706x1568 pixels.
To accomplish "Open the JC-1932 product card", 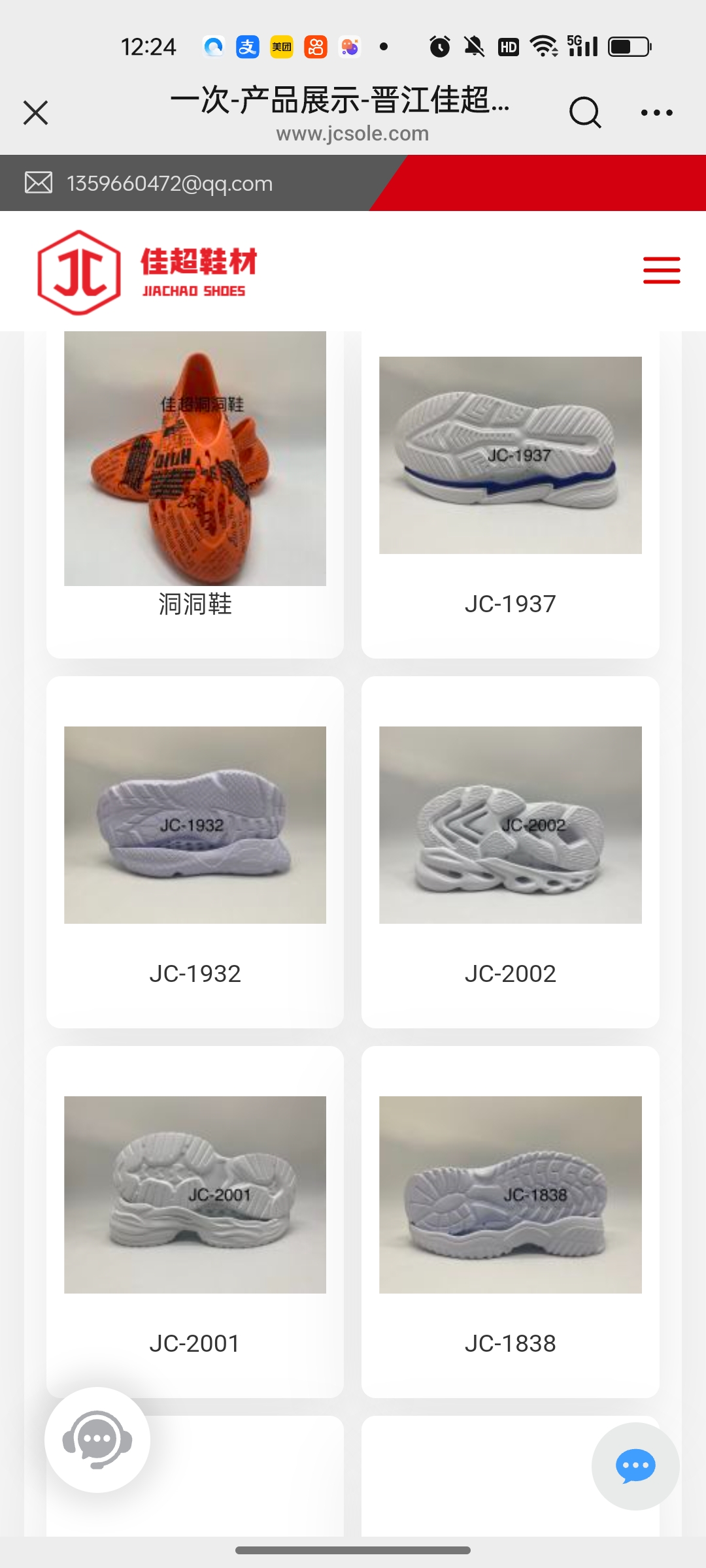I will [x=195, y=849].
